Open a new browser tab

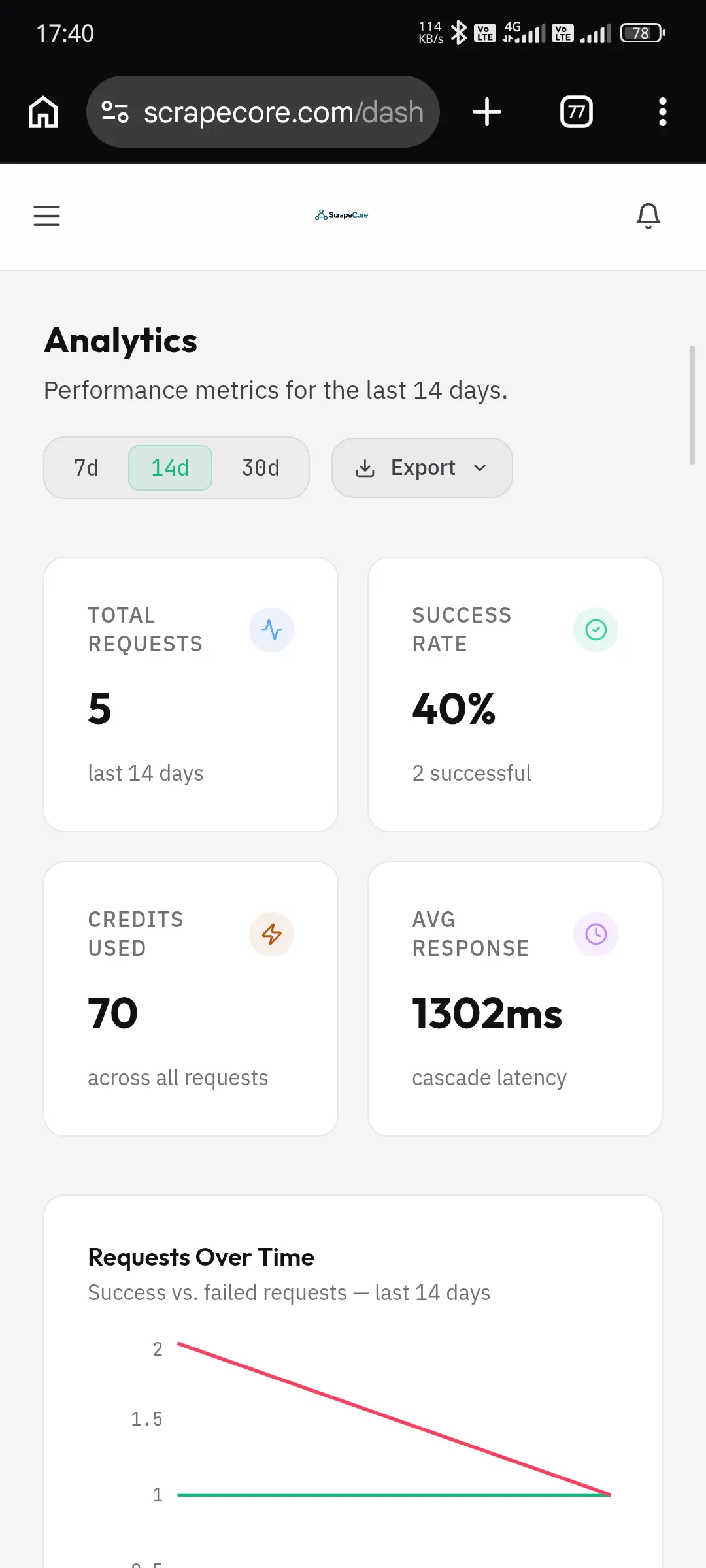tap(487, 112)
